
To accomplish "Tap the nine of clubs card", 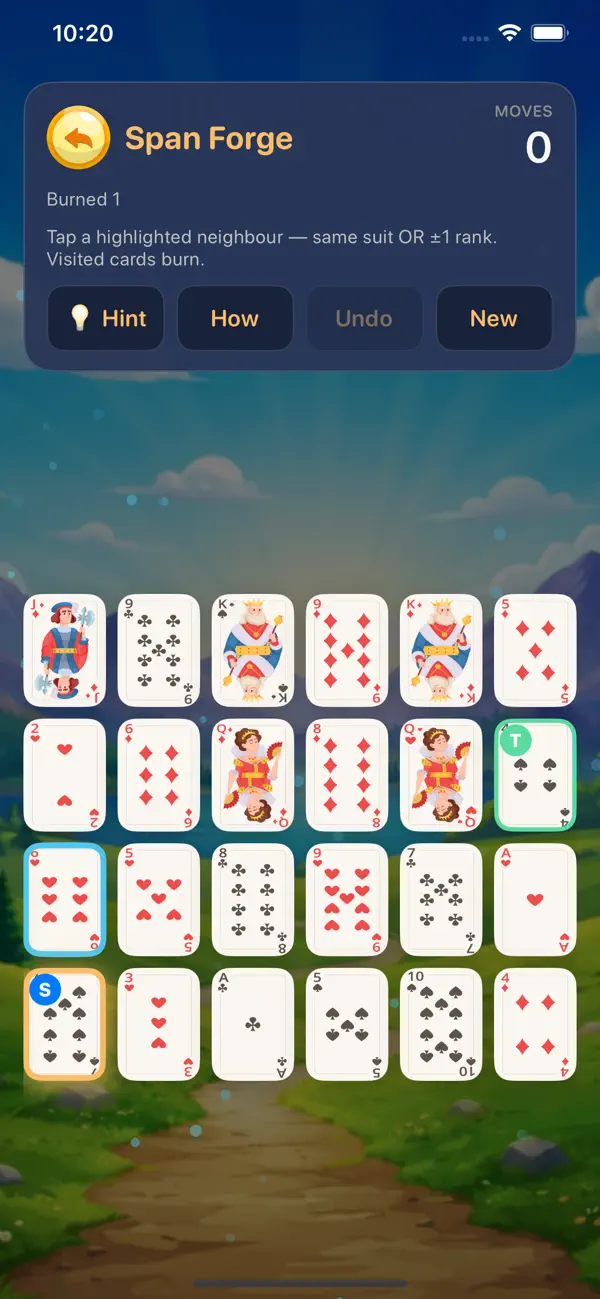I will (x=159, y=651).
